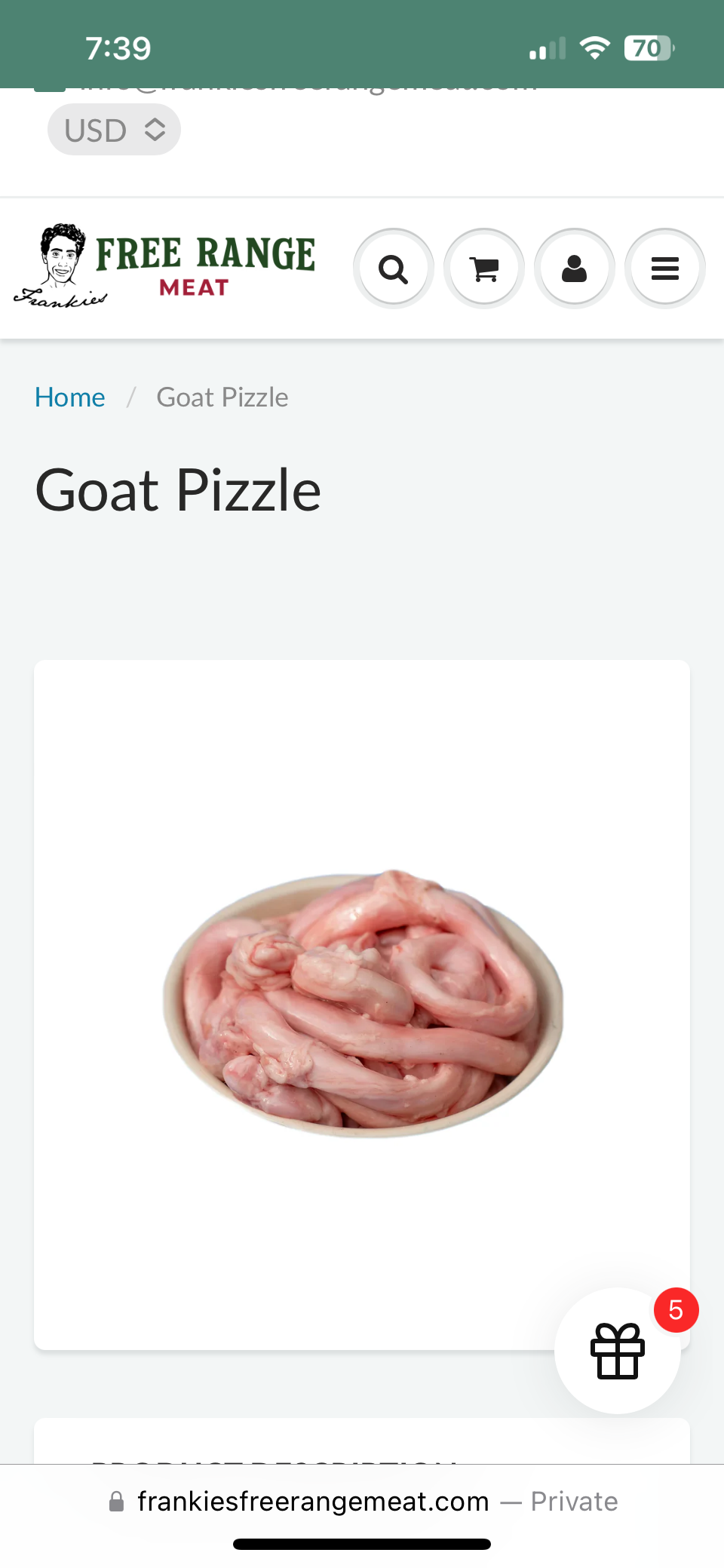Open the hamburger menu

pos(664,268)
